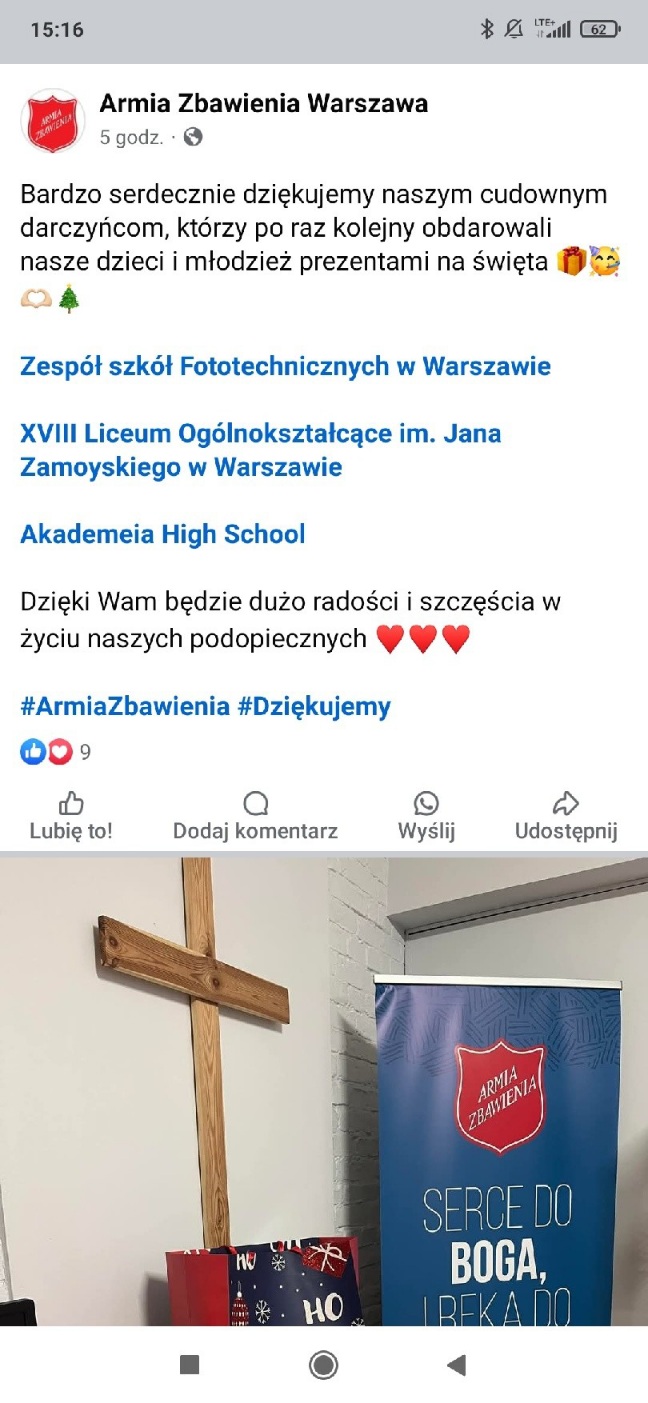Open the Akademeia High School link
This screenshot has width=648, height=1403.
coord(162,534)
